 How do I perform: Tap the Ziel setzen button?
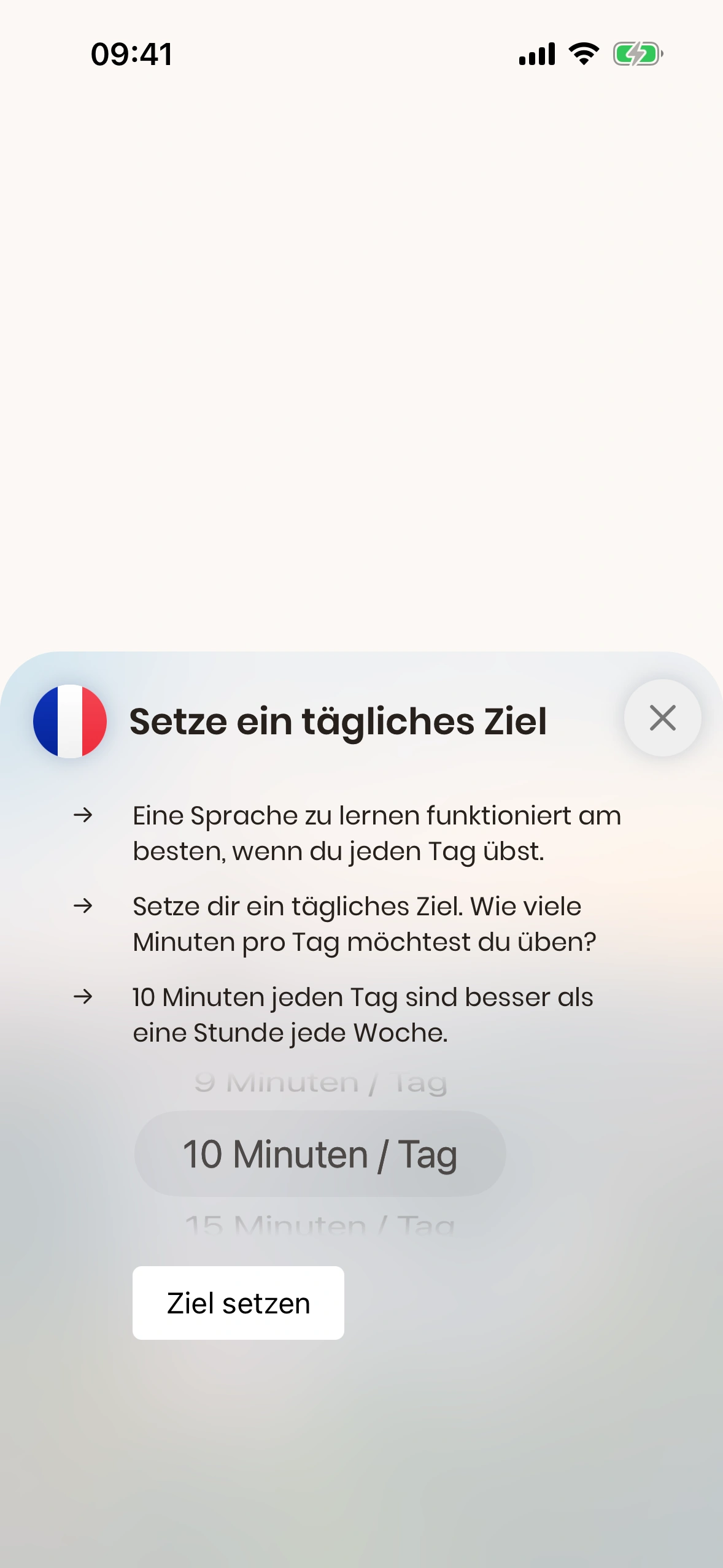point(238,1302)
